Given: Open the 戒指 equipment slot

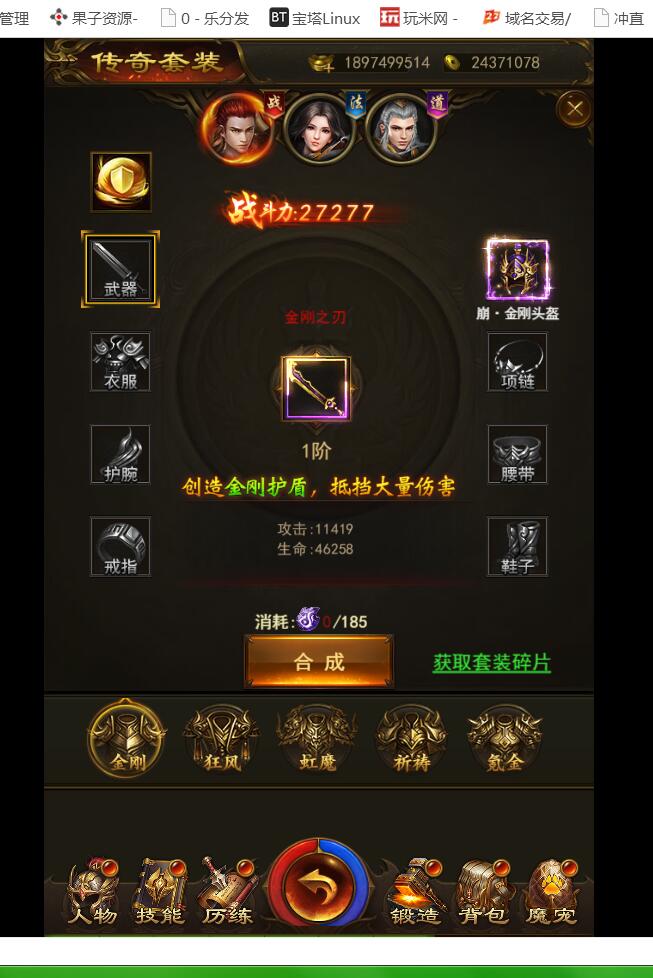Looking at the screenshot, I should [120, 546].
